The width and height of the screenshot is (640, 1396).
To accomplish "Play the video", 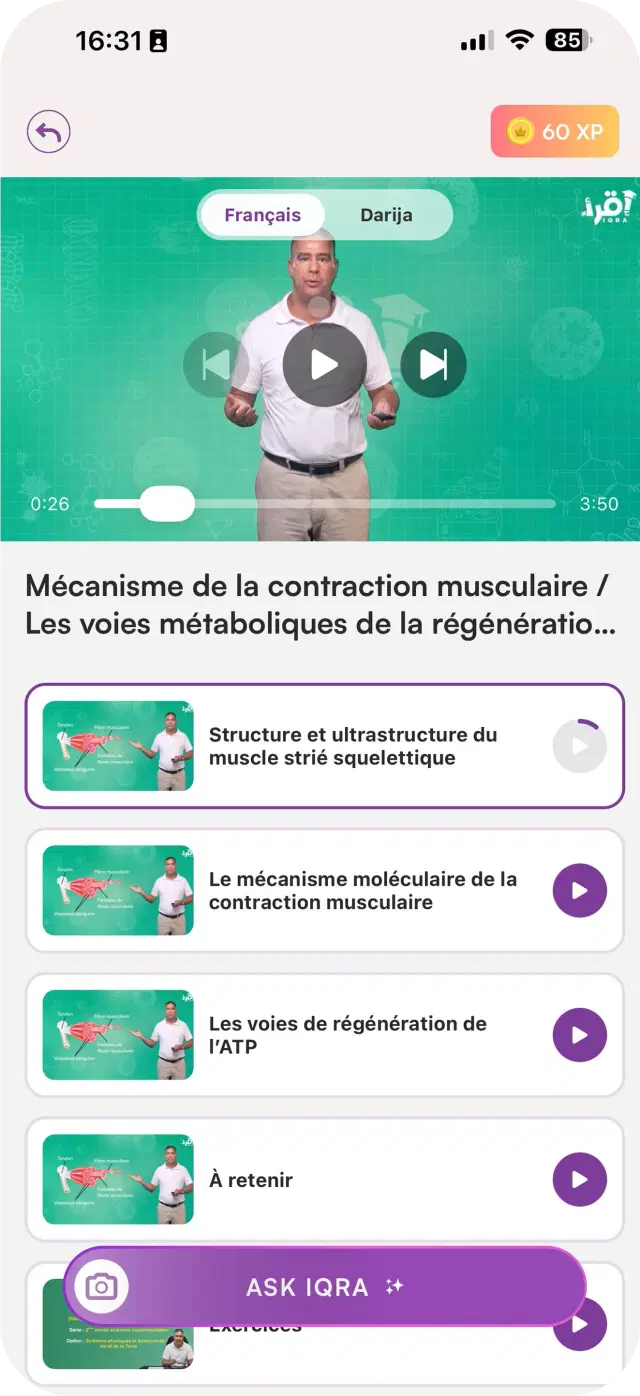I will click(324, 365).
